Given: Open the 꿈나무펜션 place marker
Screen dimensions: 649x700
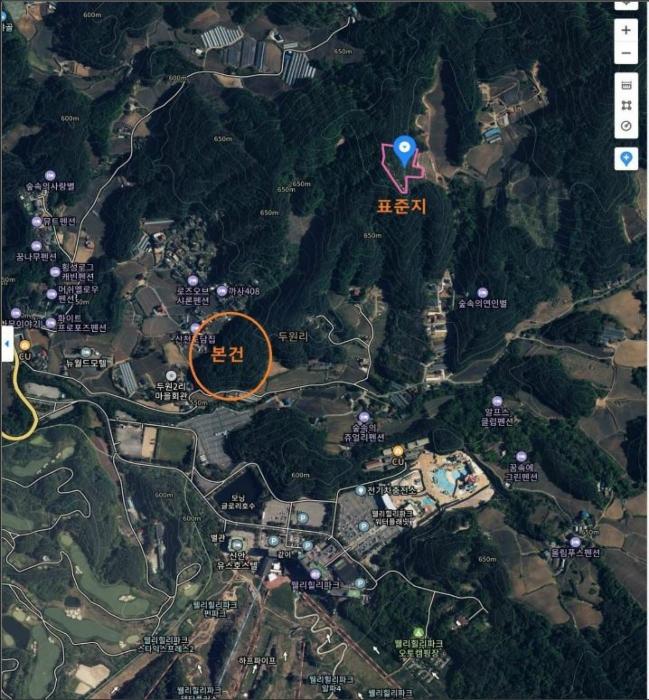Looking at the screenshot, I should pyautogui.click(x=36, y=245).
